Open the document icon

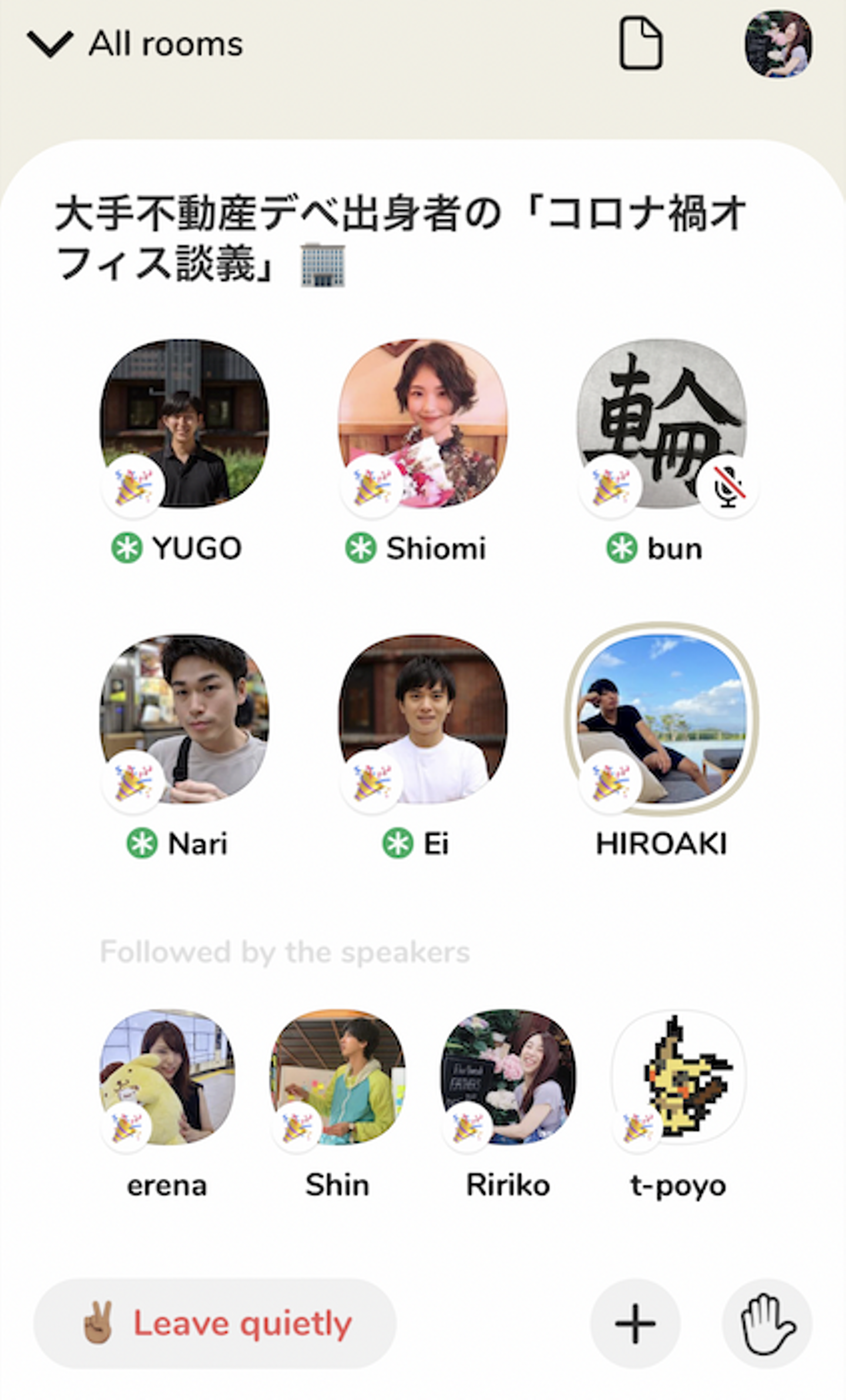640,44
